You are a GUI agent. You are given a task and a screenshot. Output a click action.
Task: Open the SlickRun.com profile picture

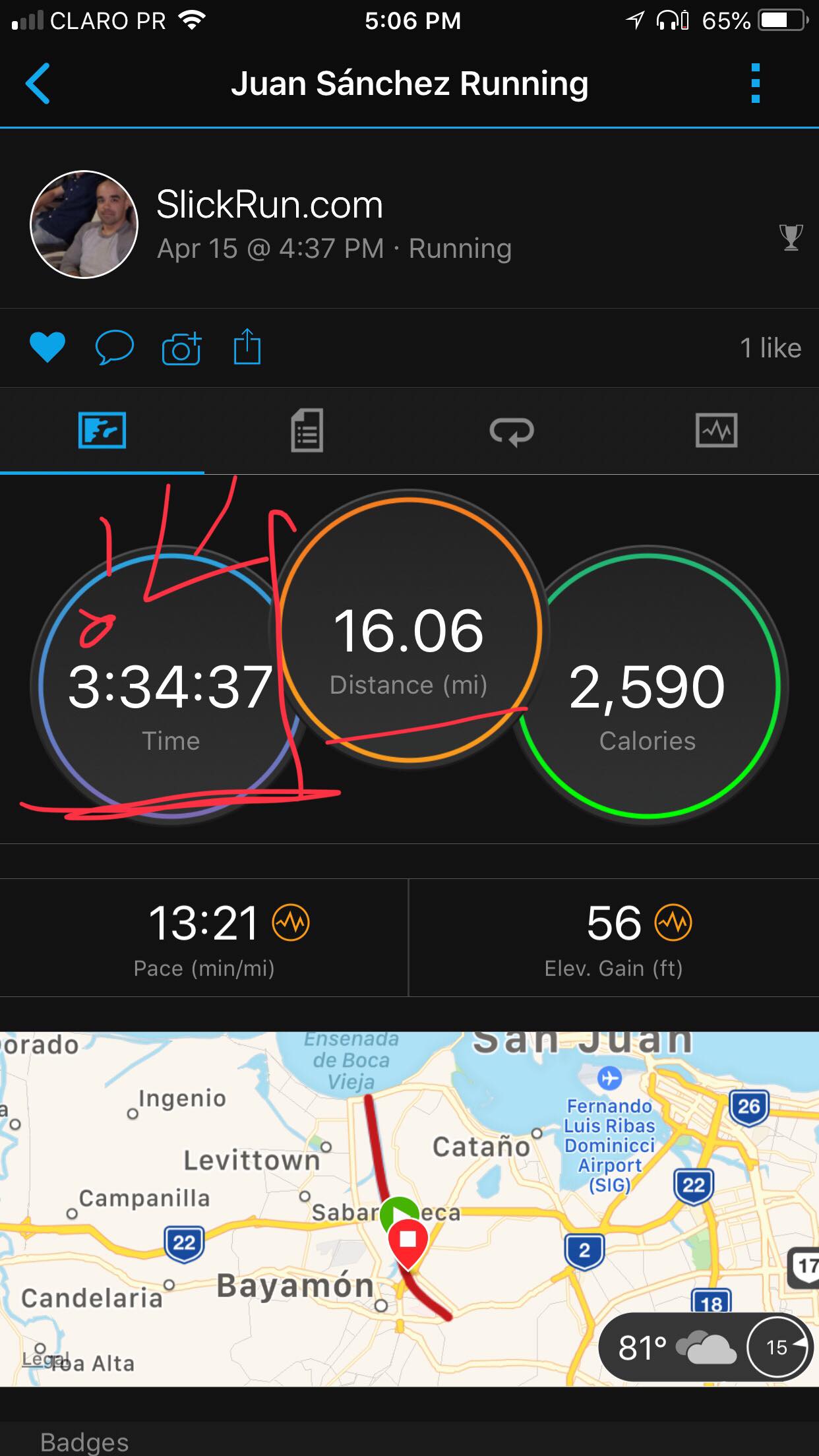(84, 224)
